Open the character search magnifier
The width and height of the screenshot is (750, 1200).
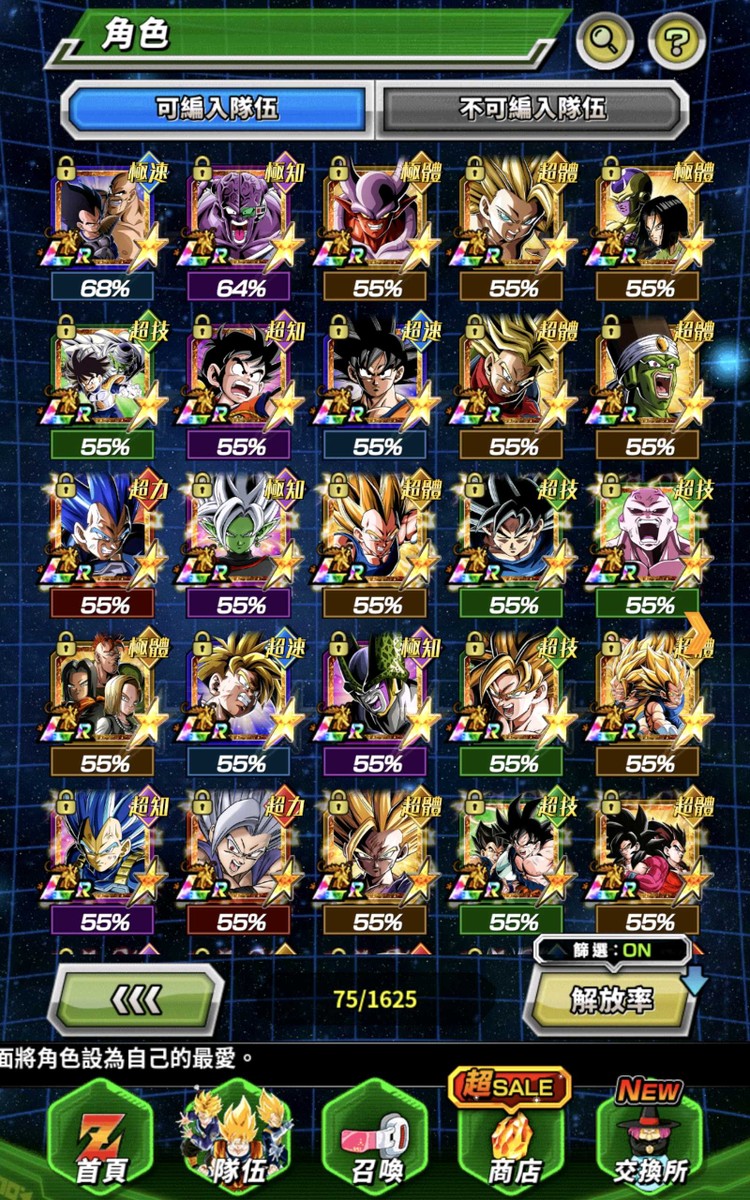coord(605,42)
